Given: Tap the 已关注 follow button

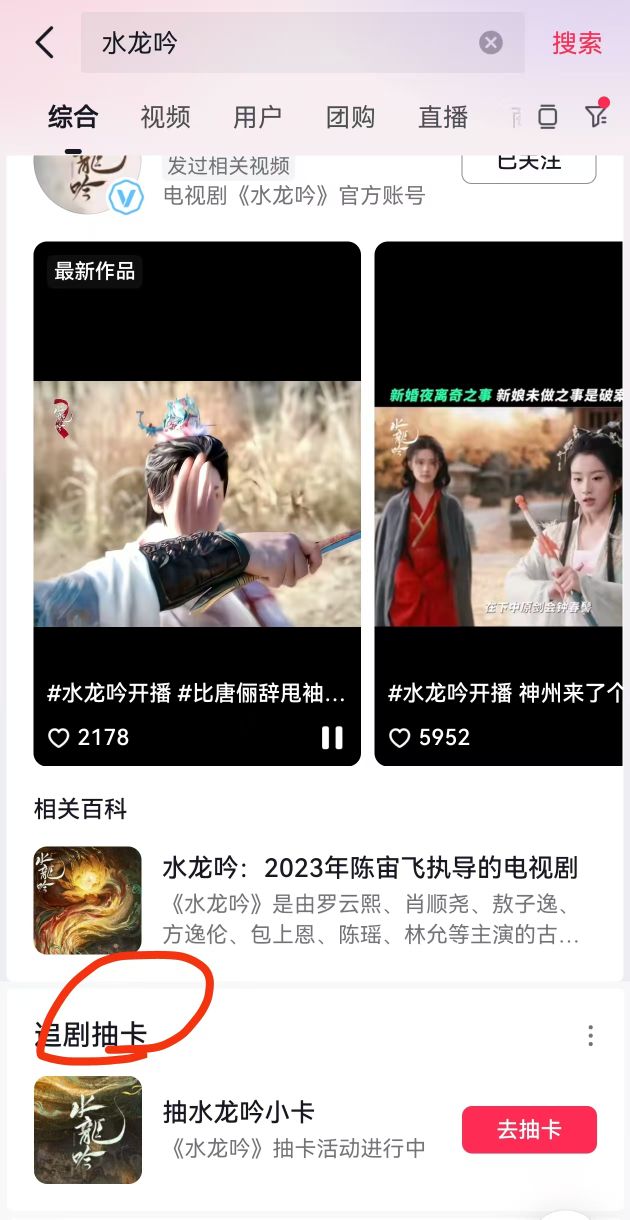Looking at the screenshot, I should [x=528, y=165].
